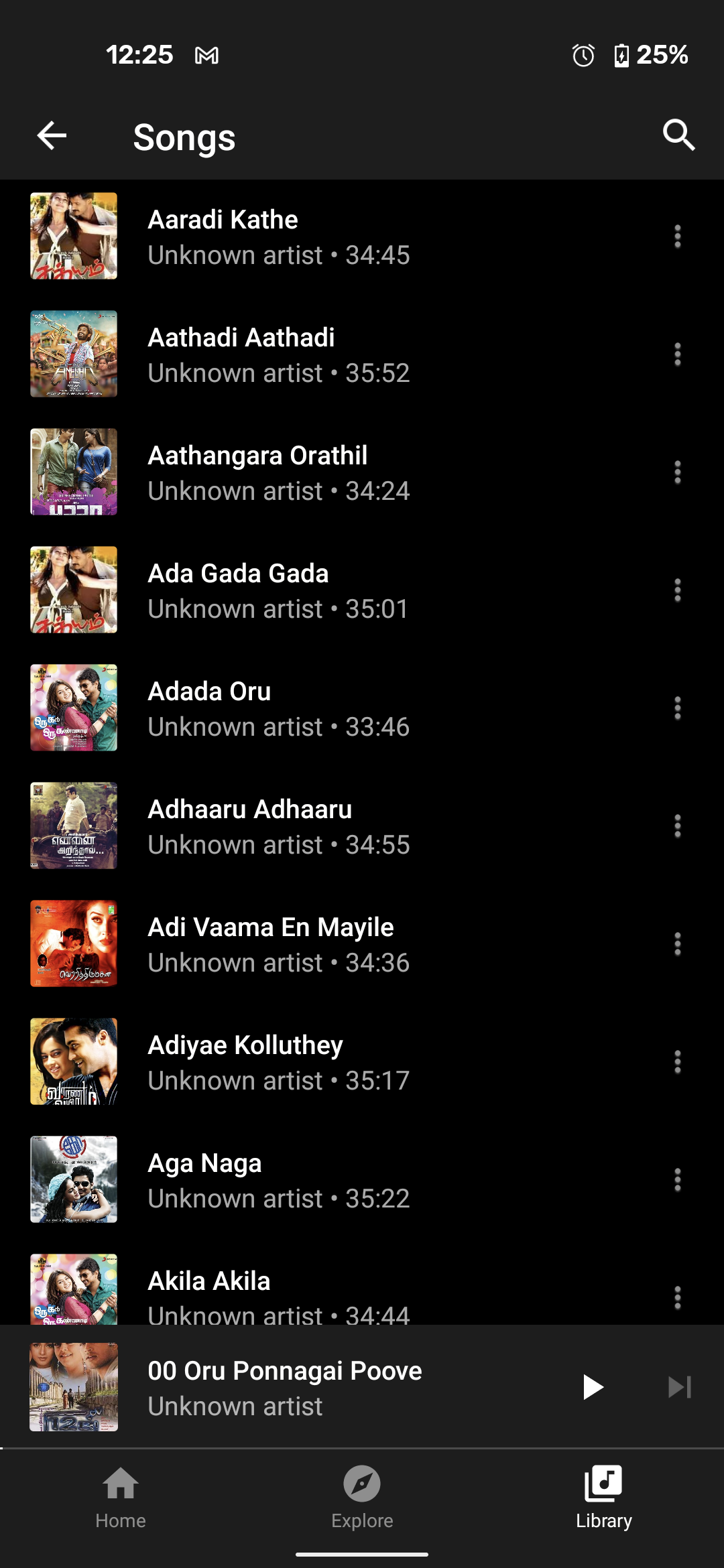Open search in Songs
The height and width of the screenshot is (1568, 724).
coord(678,136)
